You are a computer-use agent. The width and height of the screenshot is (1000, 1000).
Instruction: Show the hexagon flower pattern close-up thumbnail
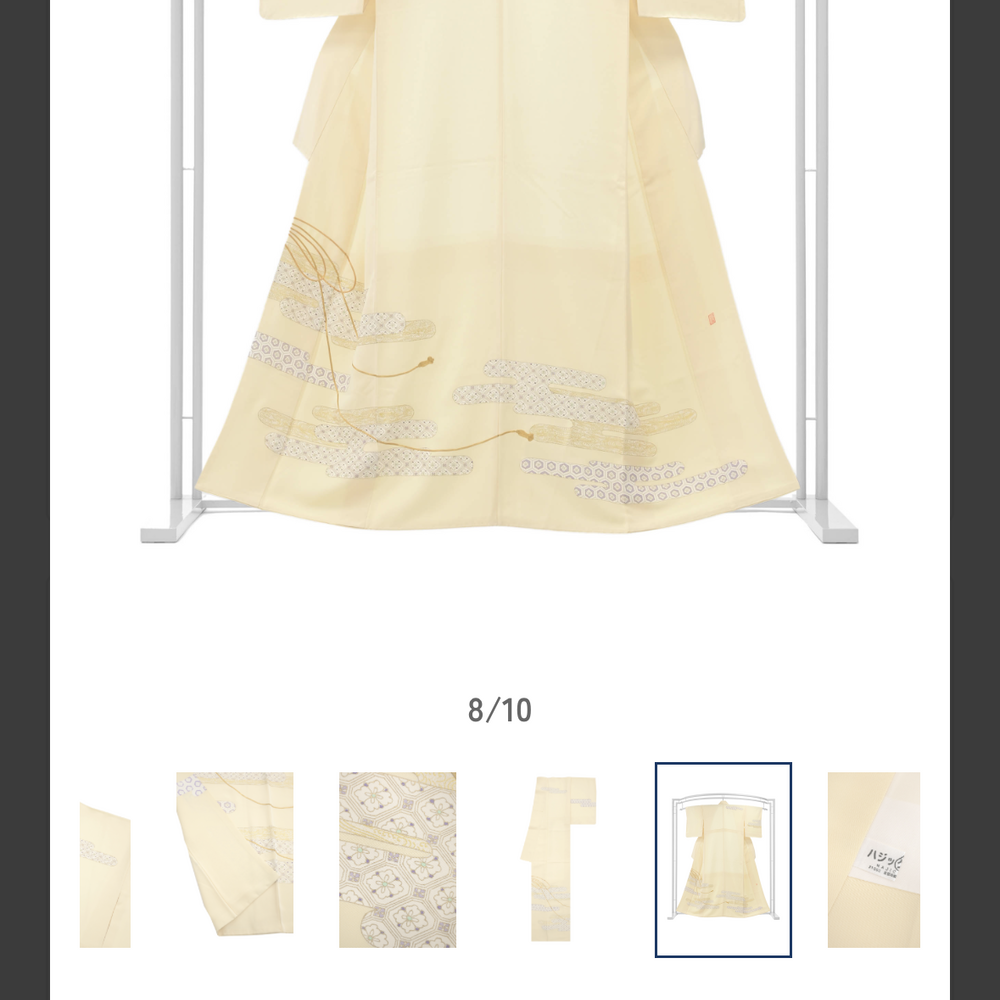point(397,858)
